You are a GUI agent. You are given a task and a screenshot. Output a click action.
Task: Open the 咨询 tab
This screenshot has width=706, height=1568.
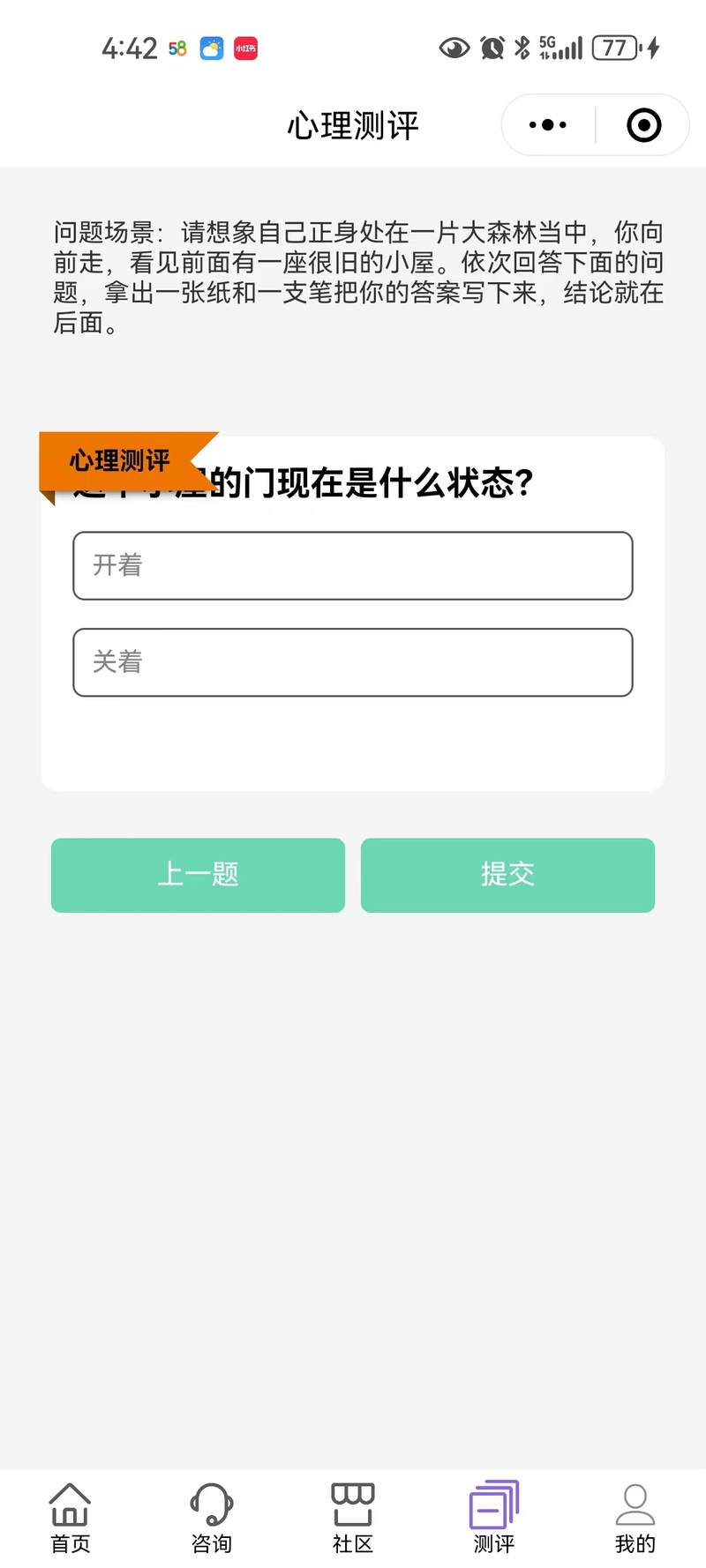212,1519
